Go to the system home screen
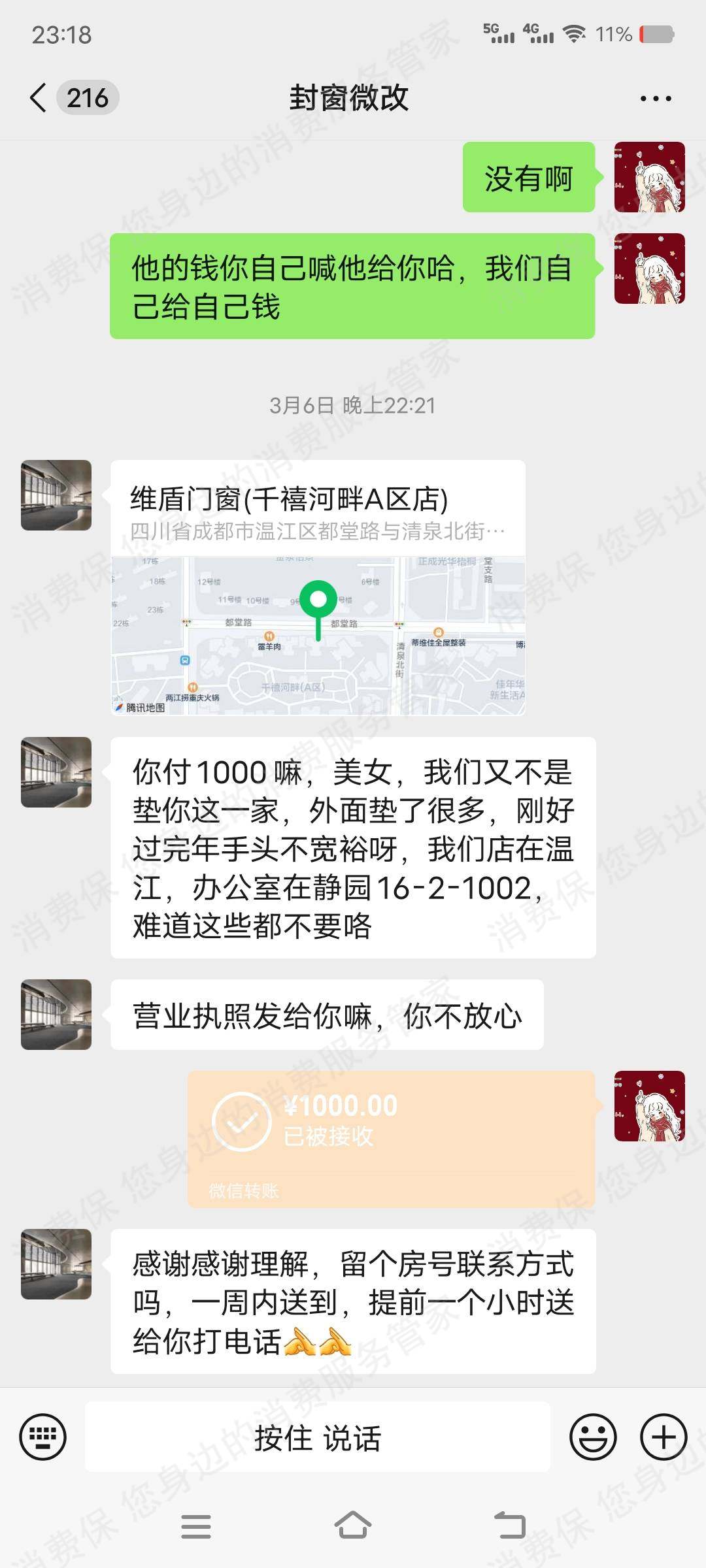This screenshot has width=706, height=1568. (353, 1526)
